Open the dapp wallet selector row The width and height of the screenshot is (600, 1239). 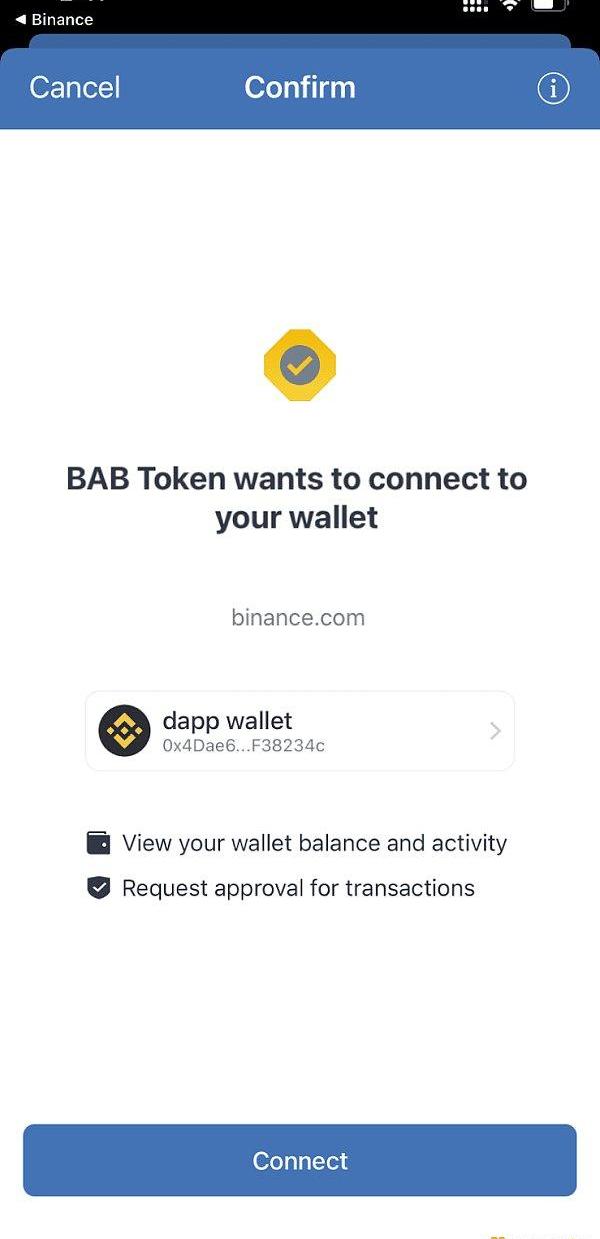pyautogui.click(x=300, y=731)
